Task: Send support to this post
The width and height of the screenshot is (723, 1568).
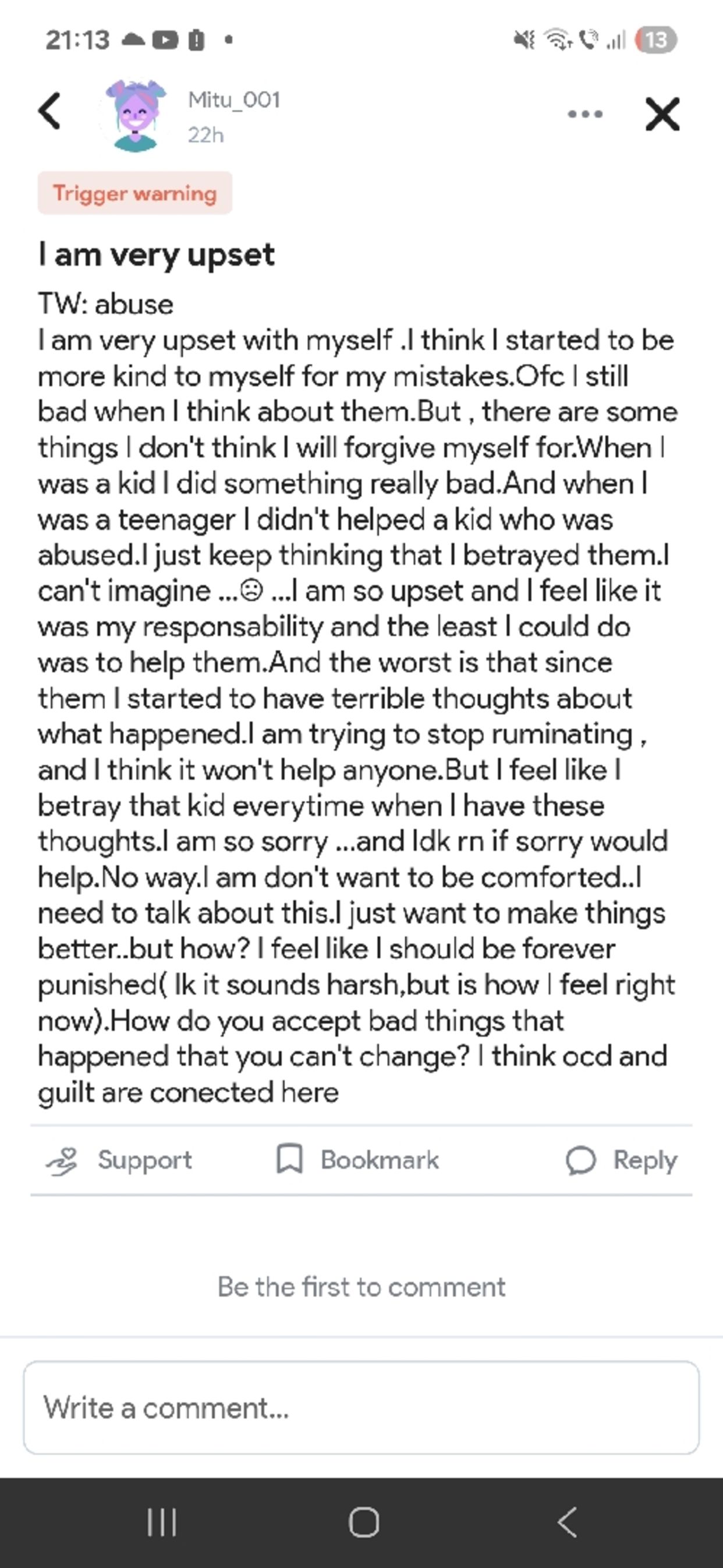Action: (x=119, y=1160)
